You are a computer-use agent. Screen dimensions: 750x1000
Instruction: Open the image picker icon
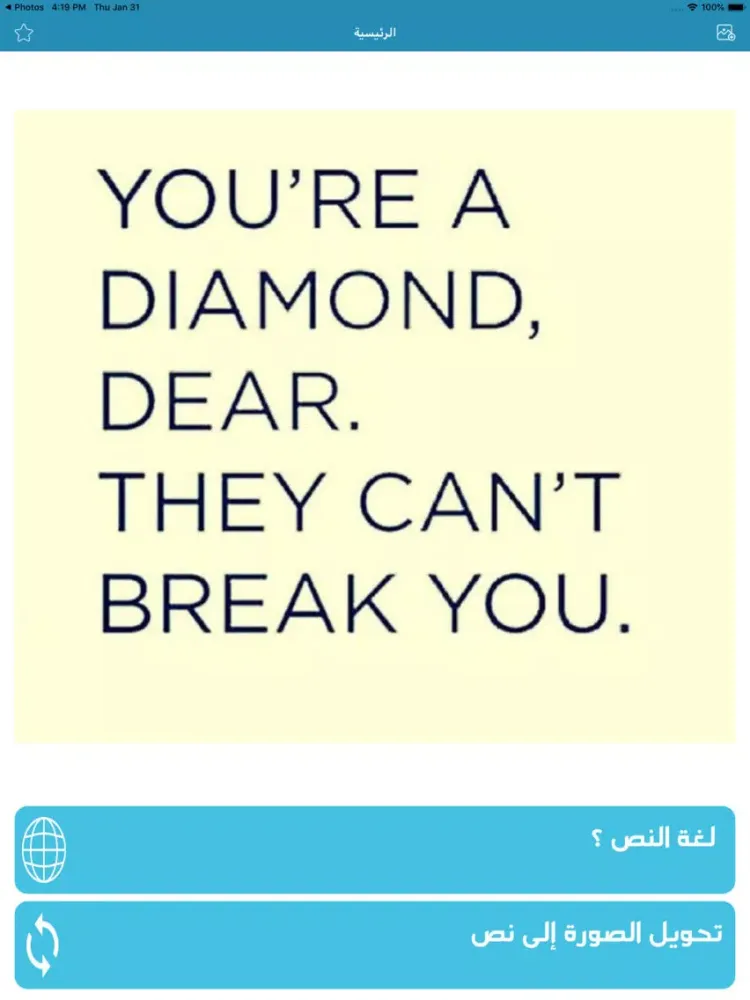click(726, 33)
